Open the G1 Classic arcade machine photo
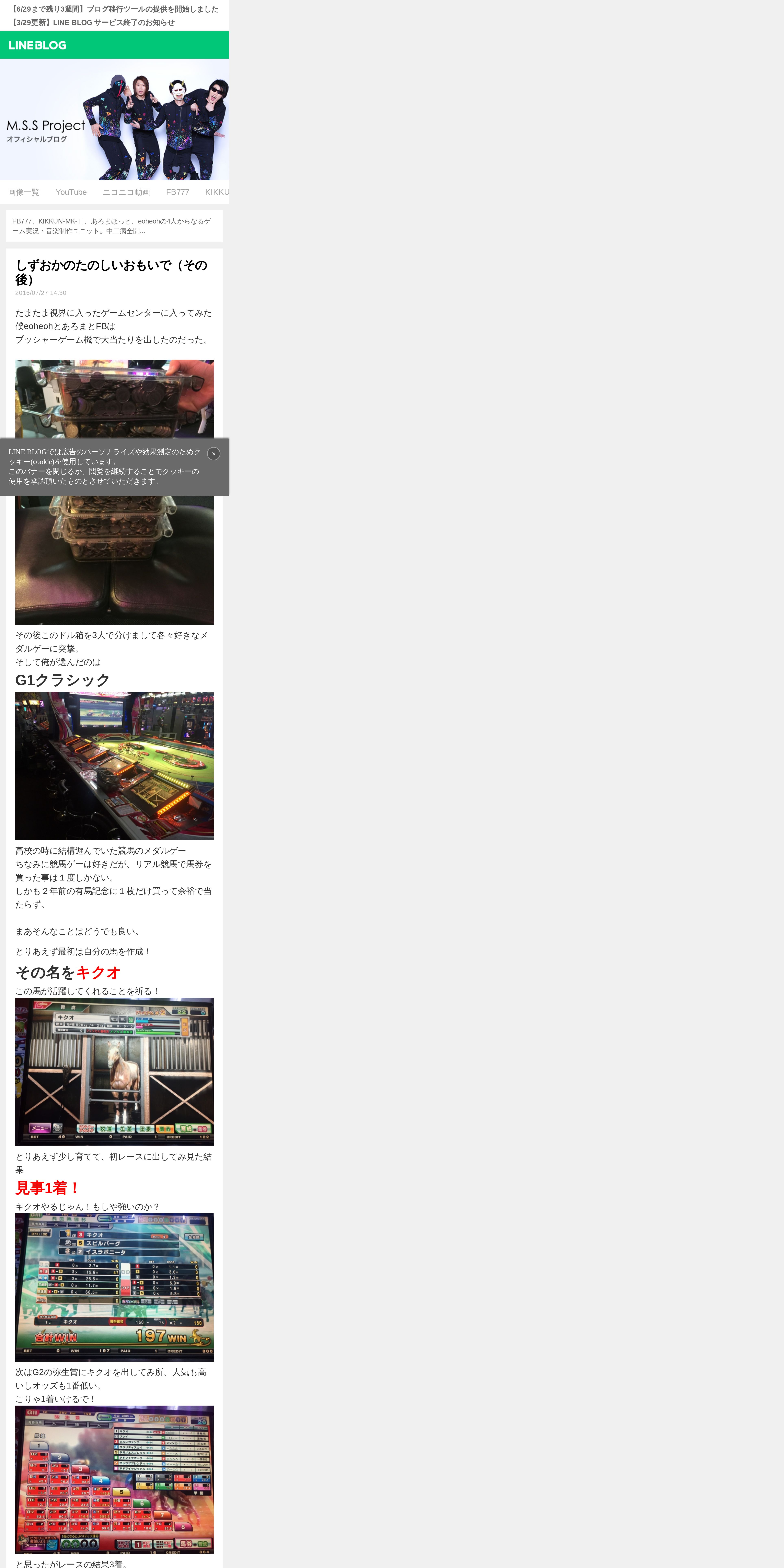784x1568 pixels. point(114,766)
